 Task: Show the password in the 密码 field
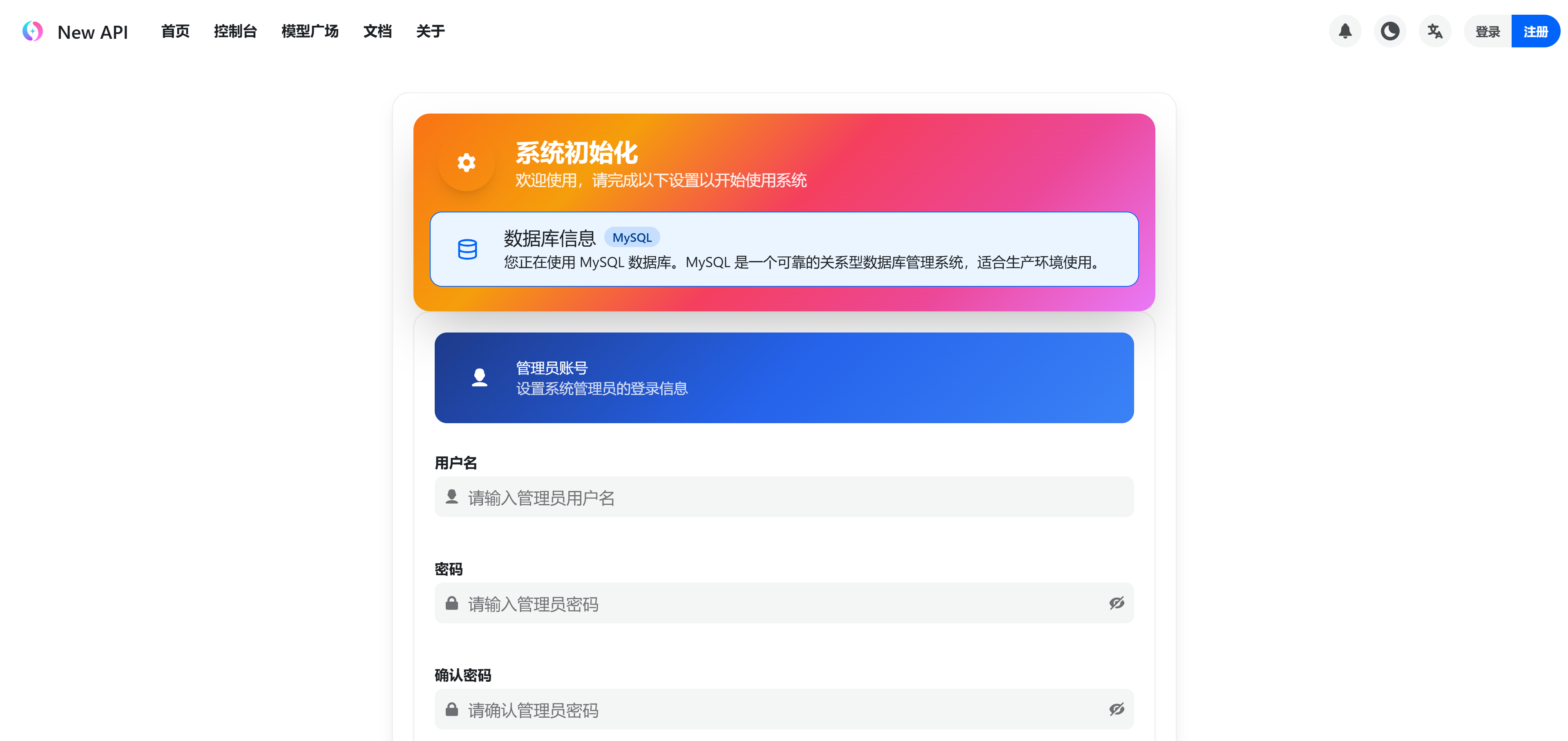click(1116, 603)
